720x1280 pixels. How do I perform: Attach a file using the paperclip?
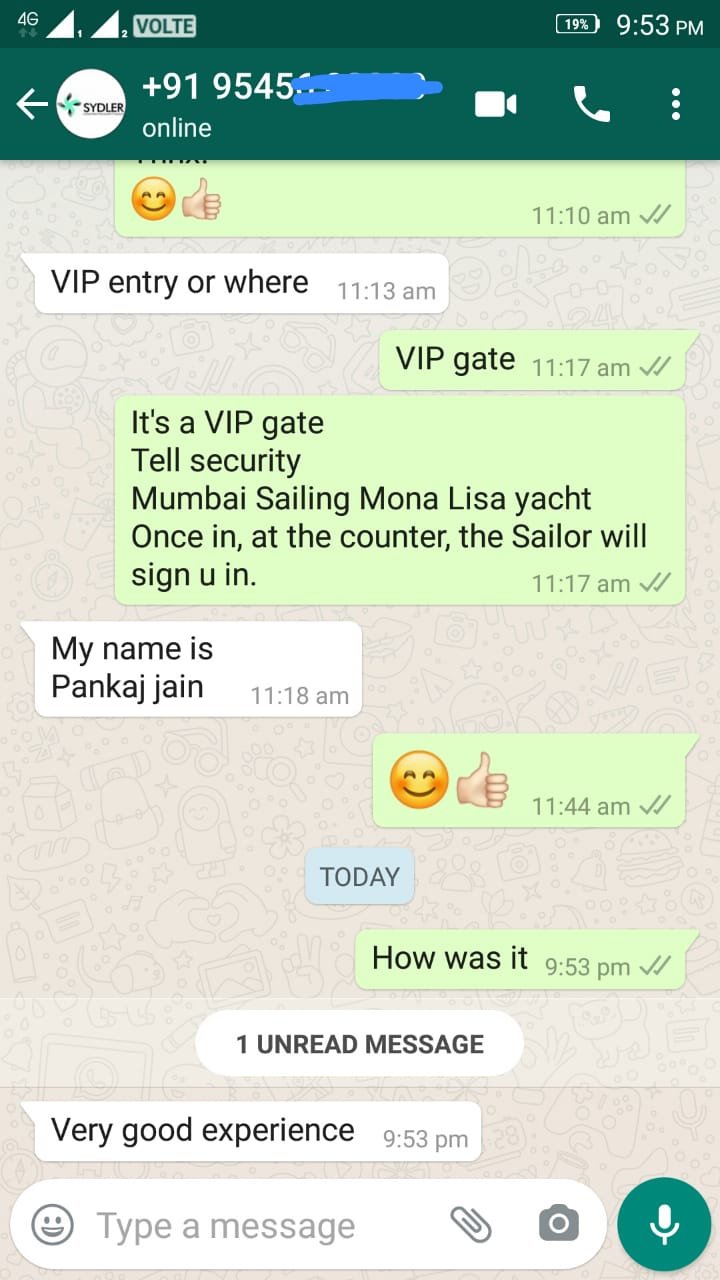[x=470, y=1223]
